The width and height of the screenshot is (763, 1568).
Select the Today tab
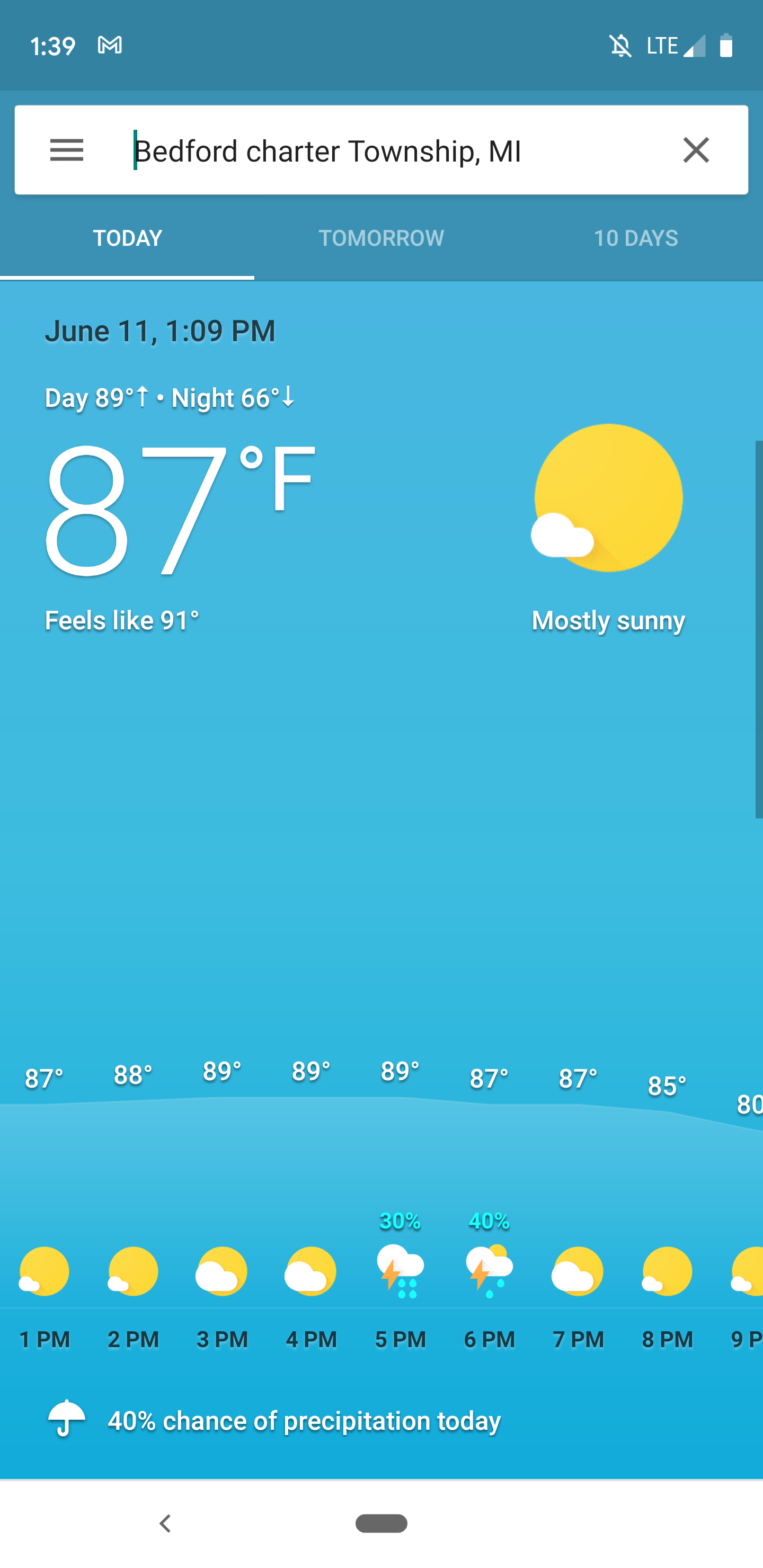pyautogui.click(x=127, y=237)
